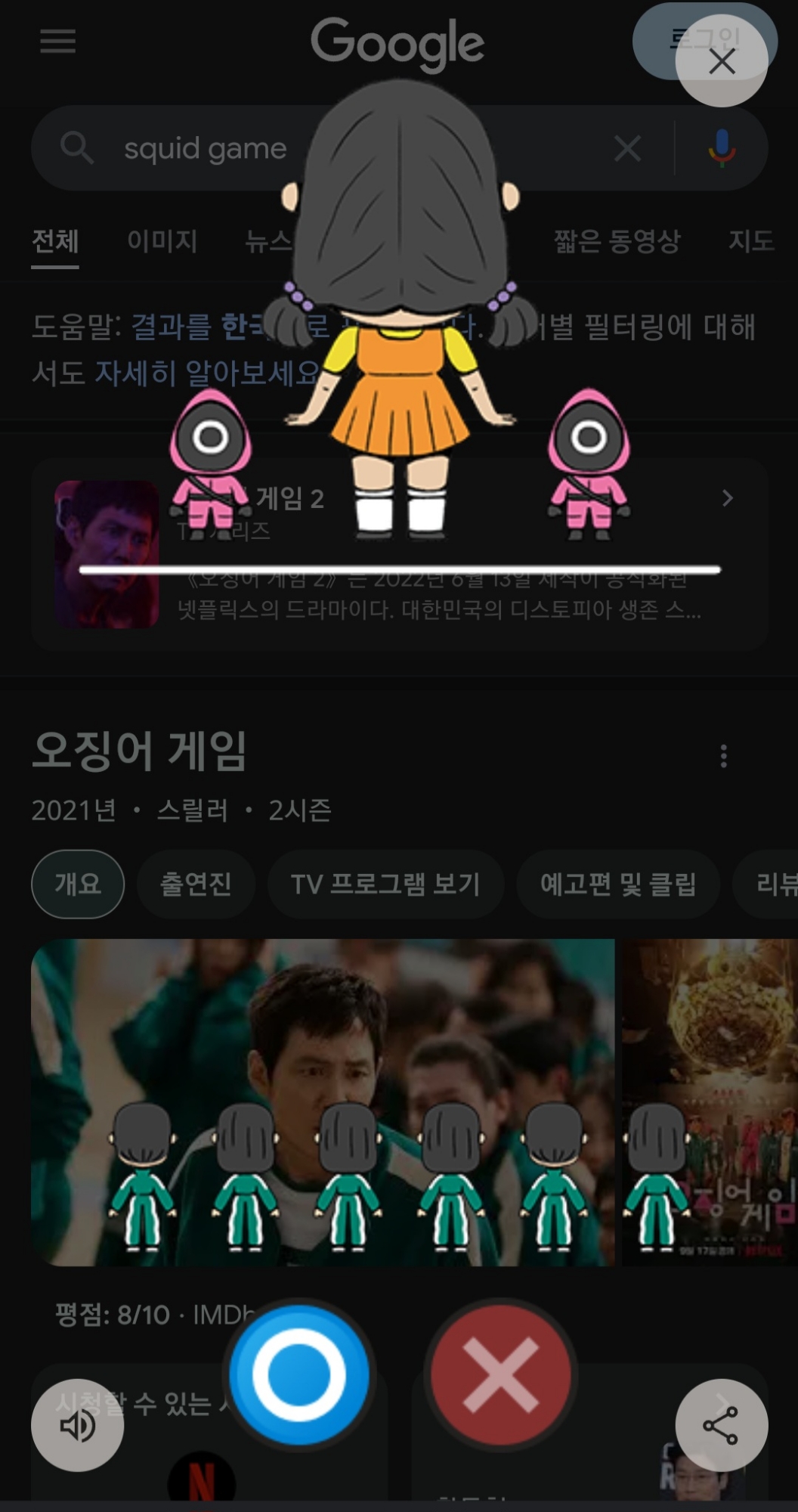Mute the game sound

click(x=77, y=1425)
